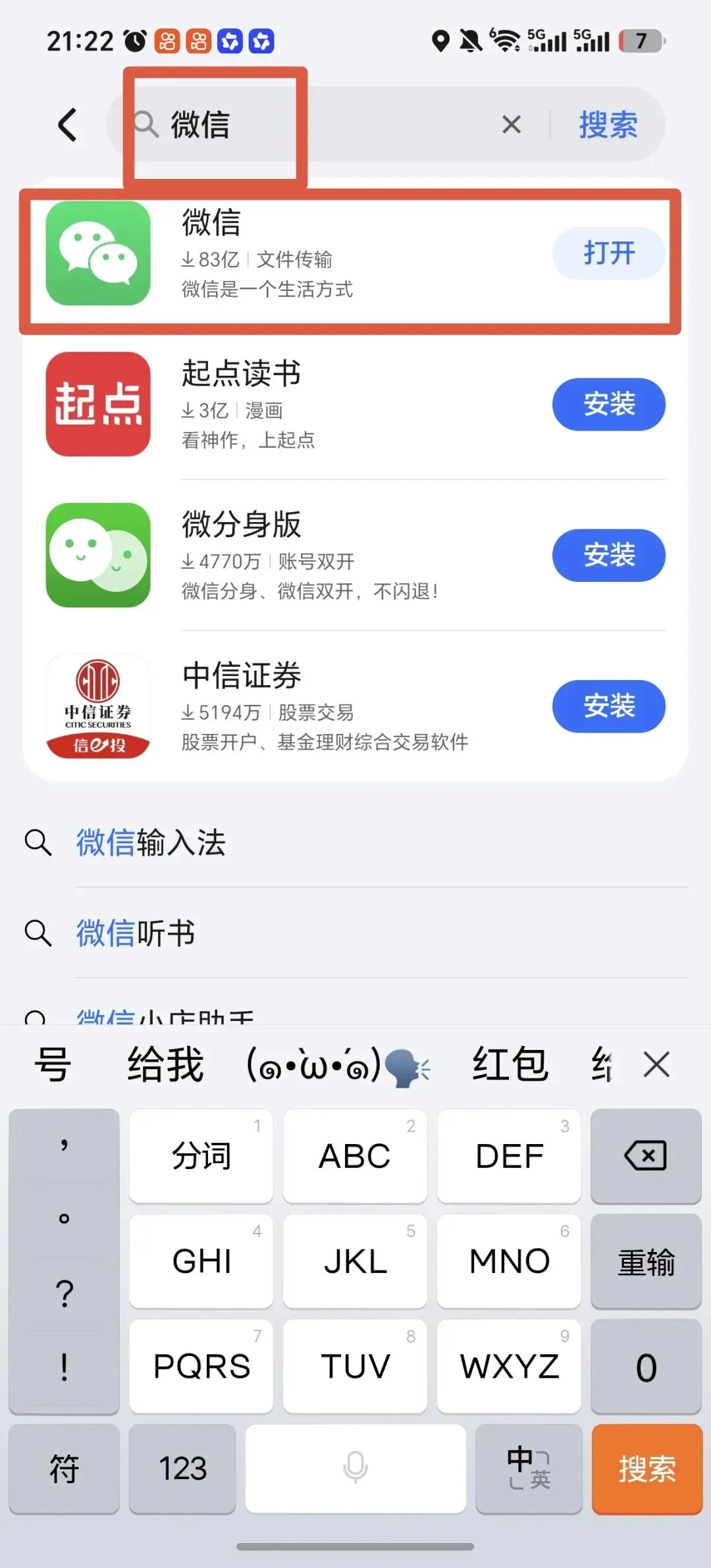This screenshot has width=711, height=1568.
Task: Select the suggestion 微信听书
Action: pyautogui.click(x=135, y=933)
